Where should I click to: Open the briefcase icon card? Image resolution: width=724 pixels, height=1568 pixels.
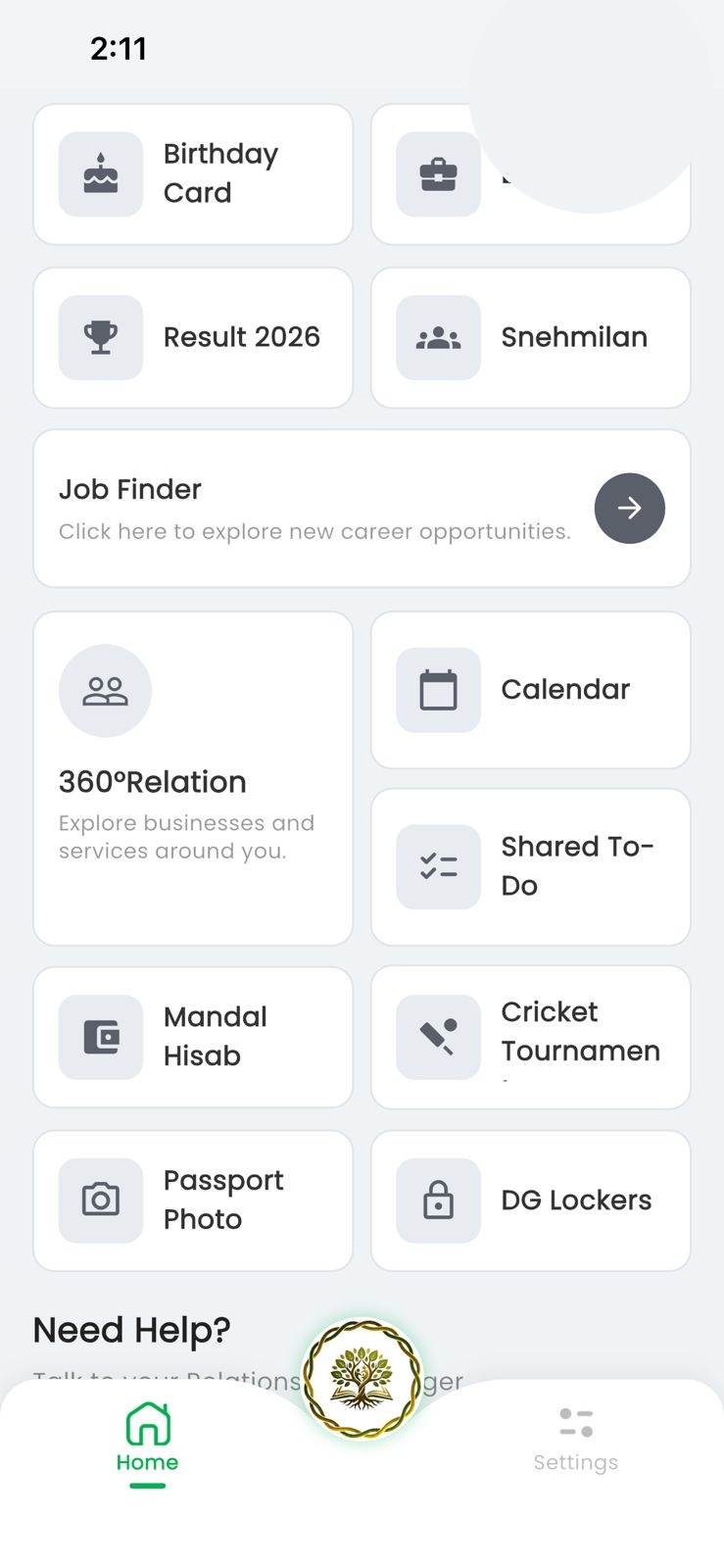(436, 176)
